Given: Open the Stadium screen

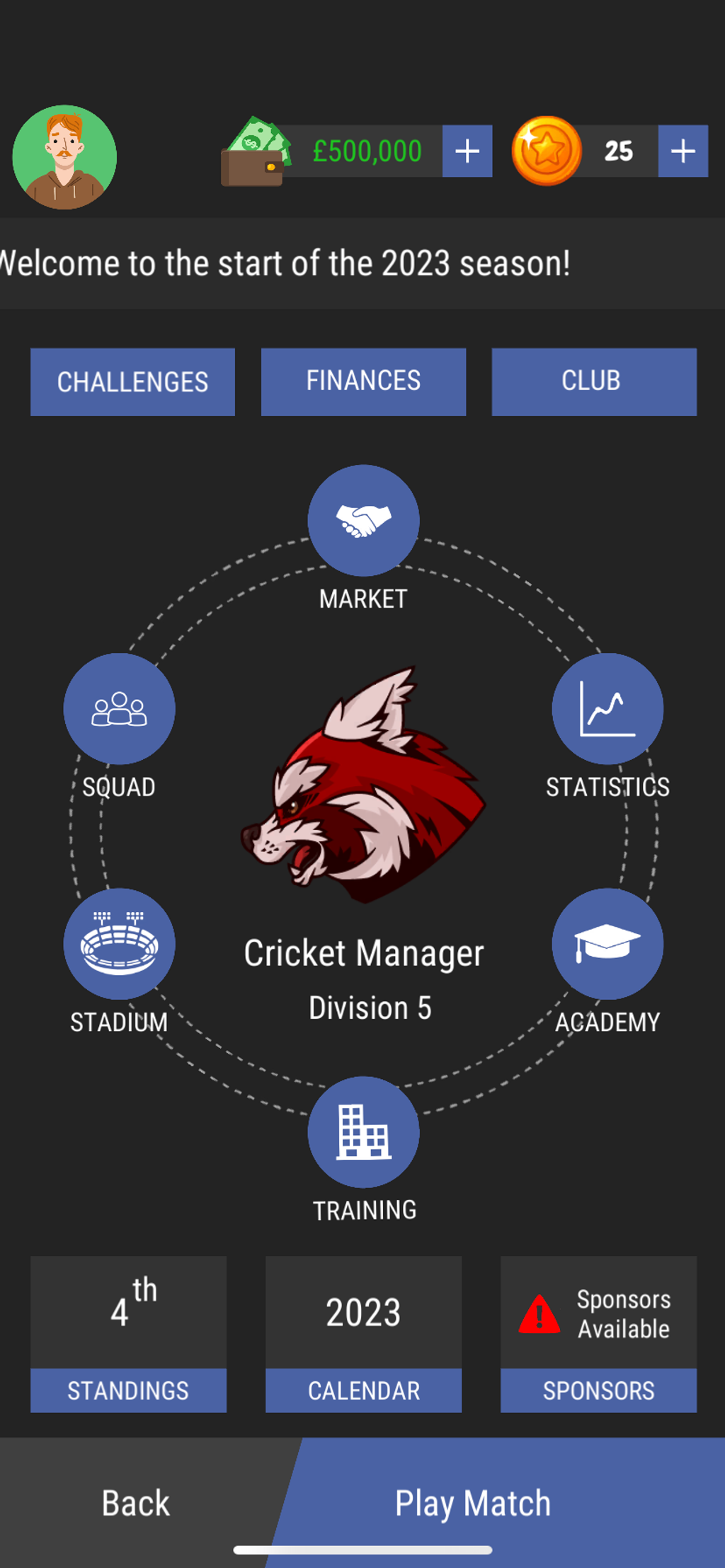Looking at the screenshot, I should (119, 944).
